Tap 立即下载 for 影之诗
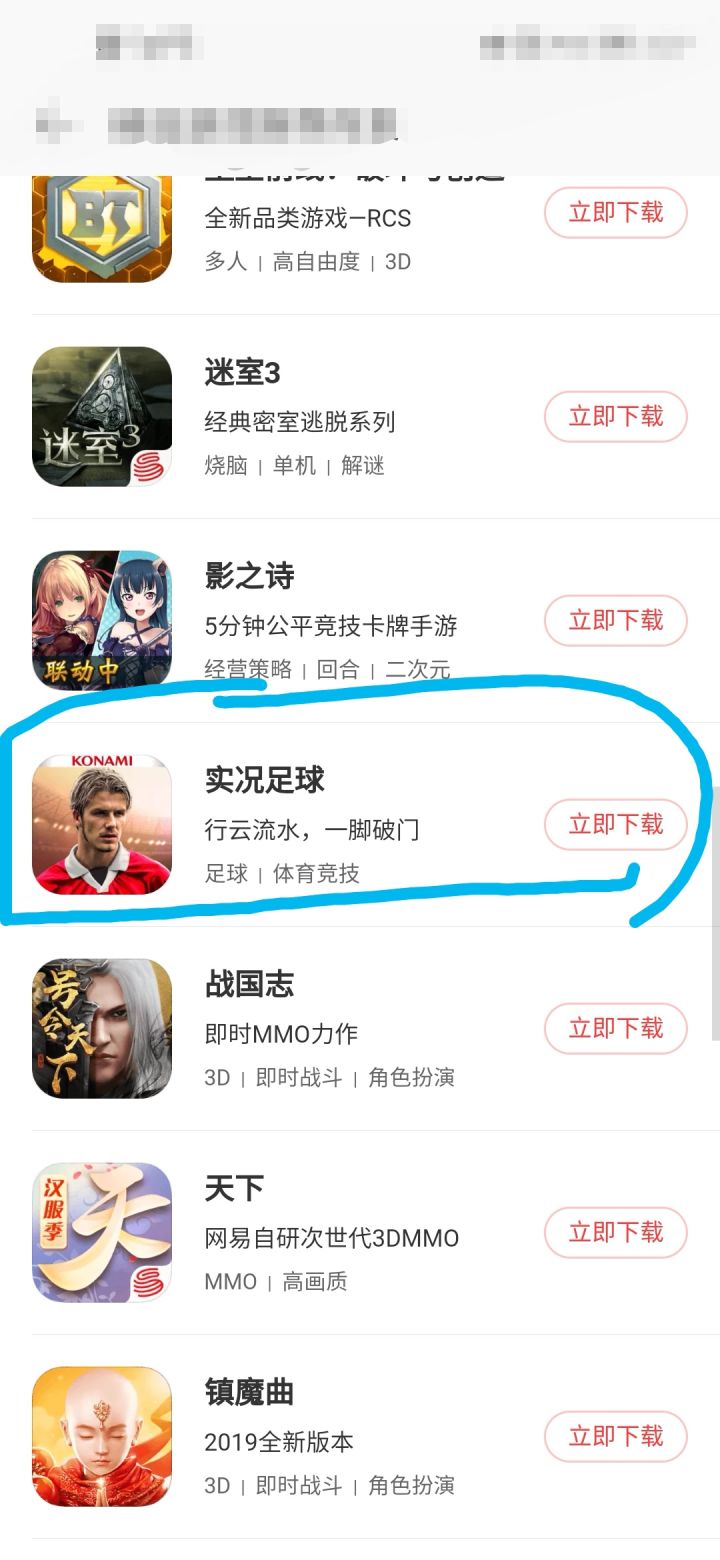This screenshot has height=1560, width=720. click(616, 621)
